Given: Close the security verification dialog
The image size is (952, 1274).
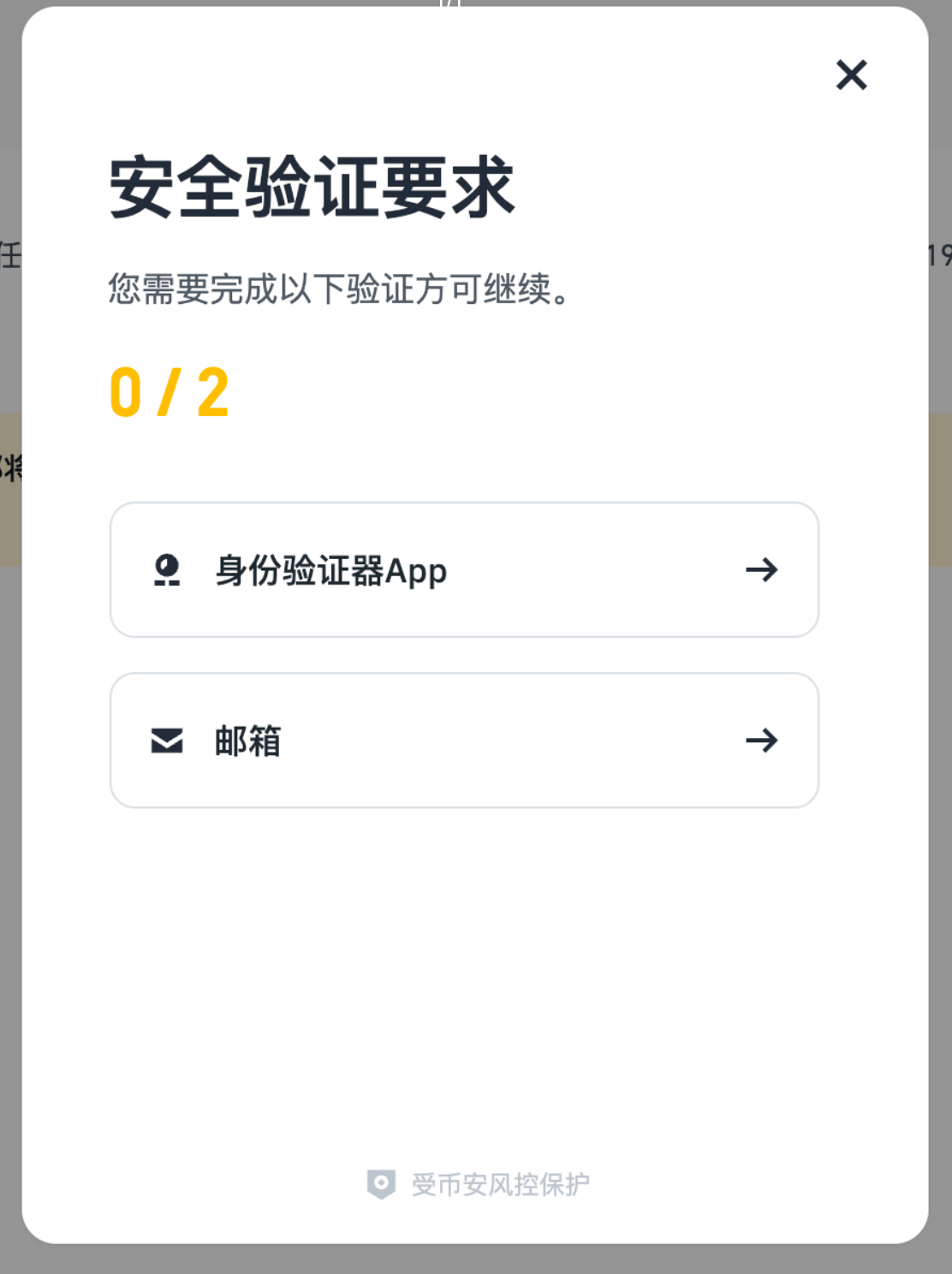Looking at the screenshot, I should [851, 75].
